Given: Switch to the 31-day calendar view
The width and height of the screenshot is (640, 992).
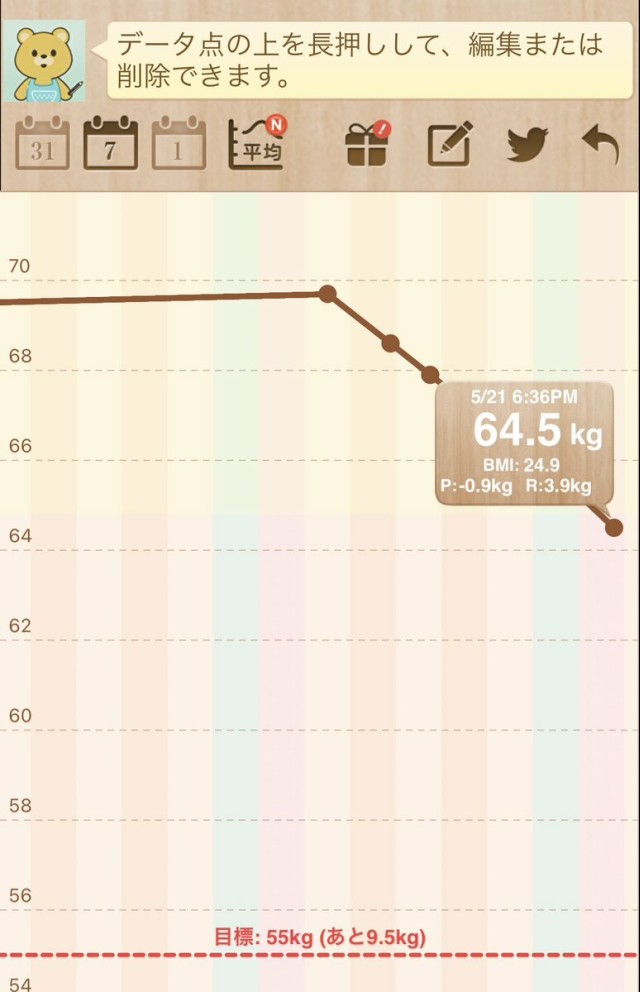Looking at the screenshot, I should tap(42, 145).
